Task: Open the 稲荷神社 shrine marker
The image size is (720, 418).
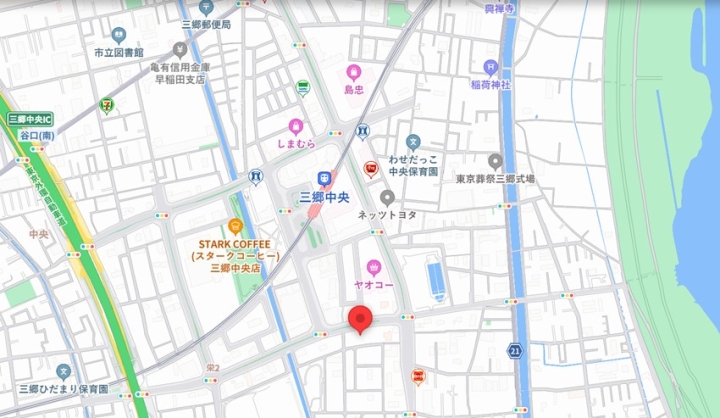Action: pos(490,67)
